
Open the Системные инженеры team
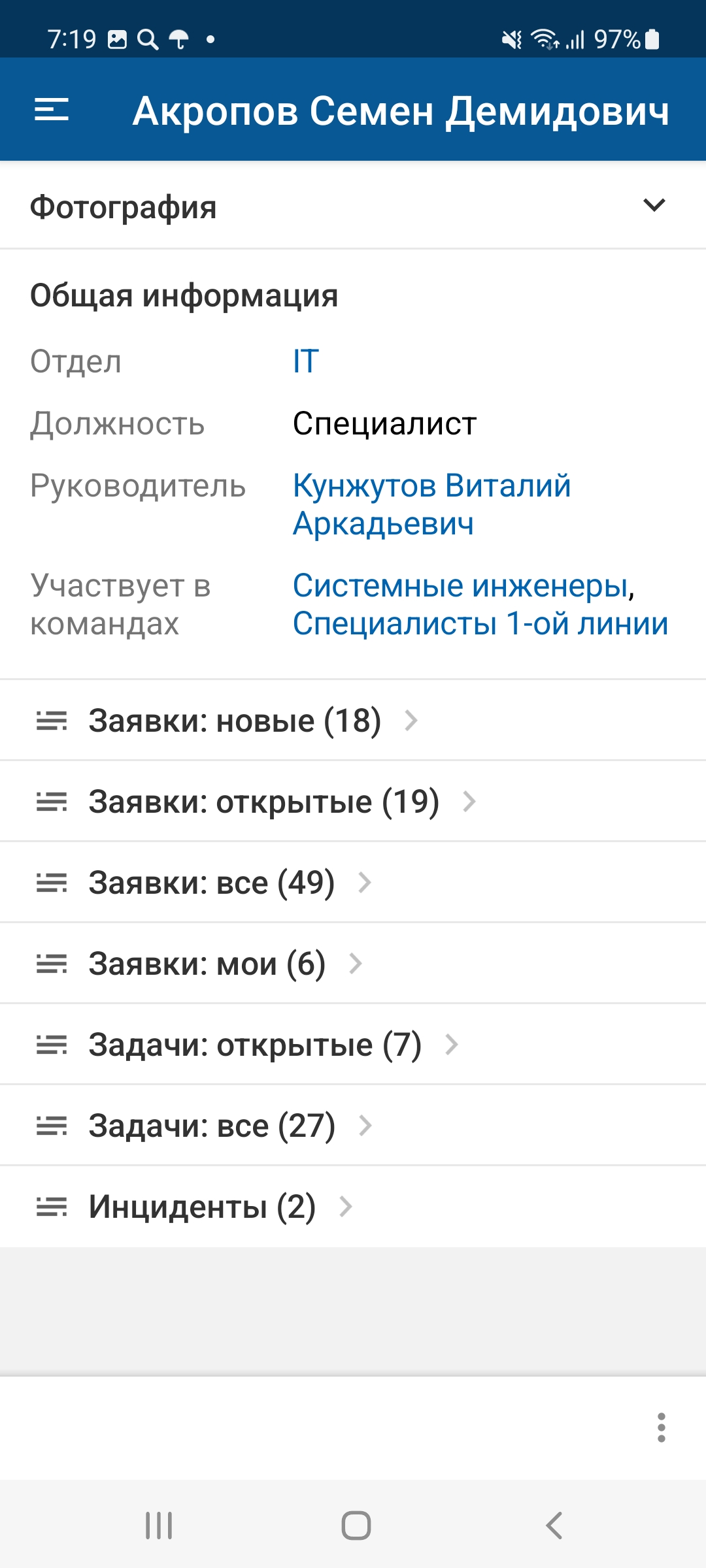460,585
